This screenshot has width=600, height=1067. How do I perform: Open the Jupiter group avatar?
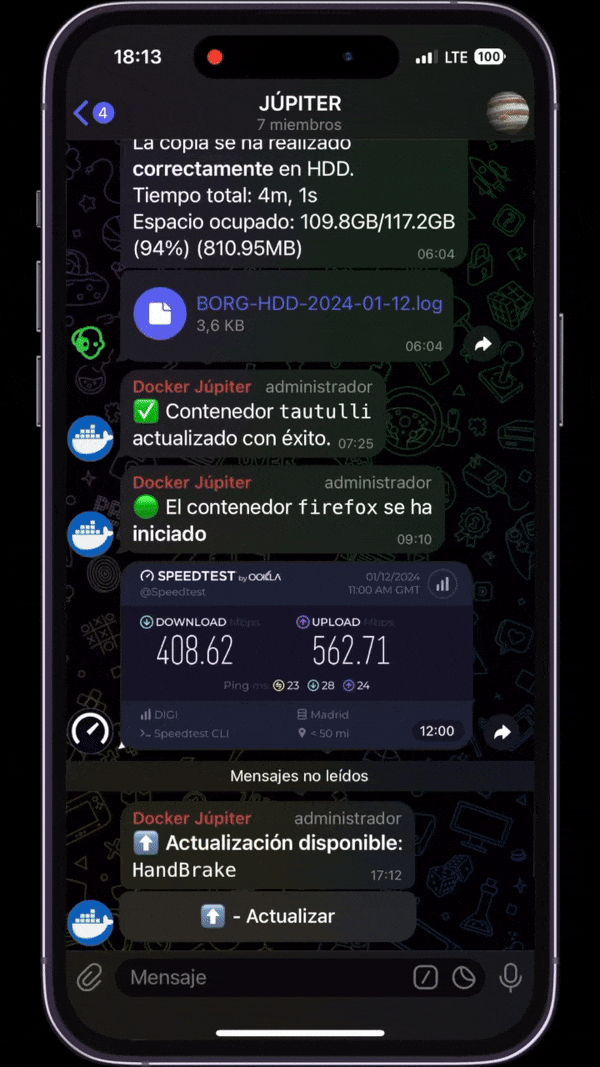[x=507, y=112]
